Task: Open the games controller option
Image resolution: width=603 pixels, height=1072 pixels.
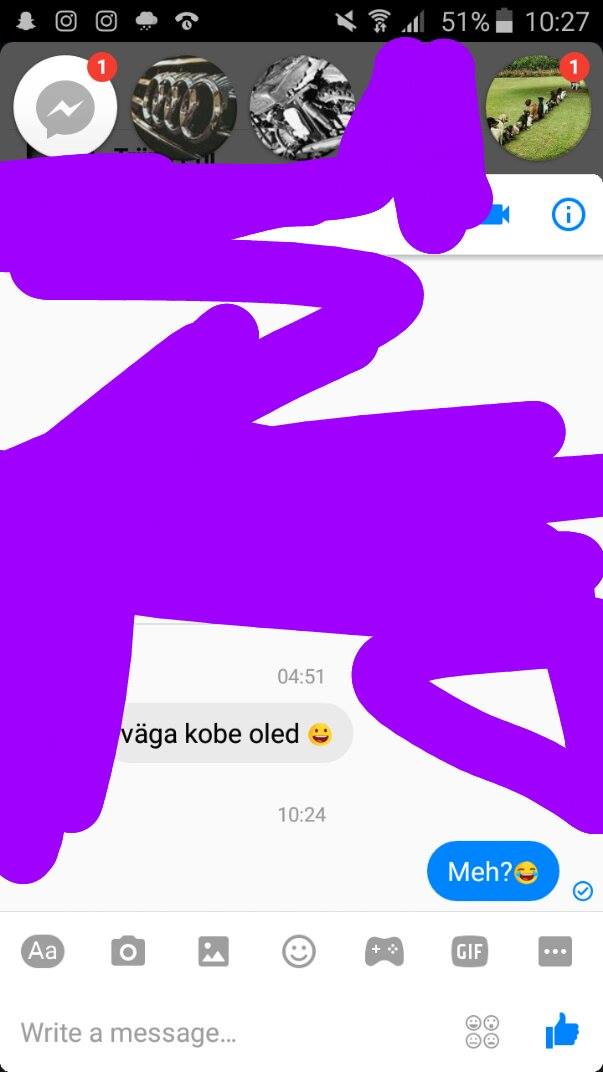Action: 384,952
